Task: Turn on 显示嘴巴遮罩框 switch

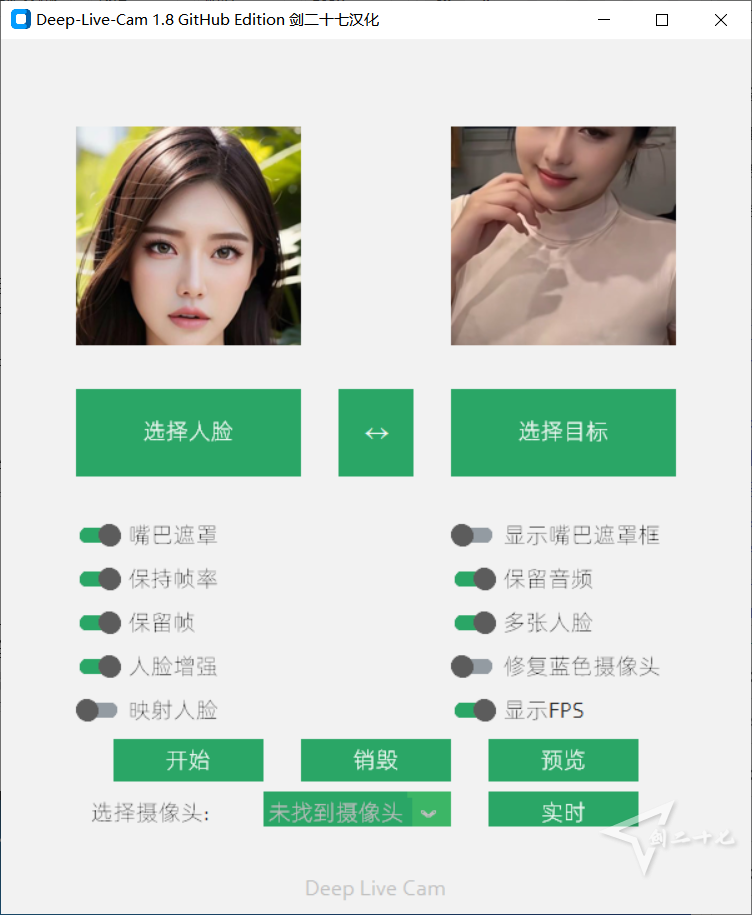Action: click(472, 535)
